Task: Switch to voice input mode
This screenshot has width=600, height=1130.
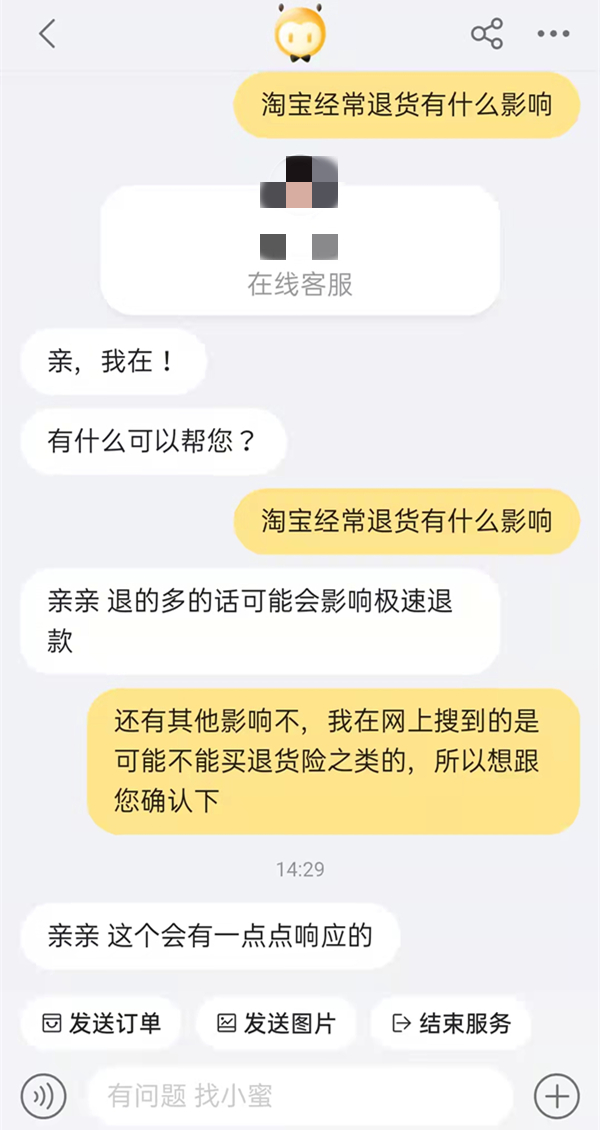Action: click(42, 1095)
